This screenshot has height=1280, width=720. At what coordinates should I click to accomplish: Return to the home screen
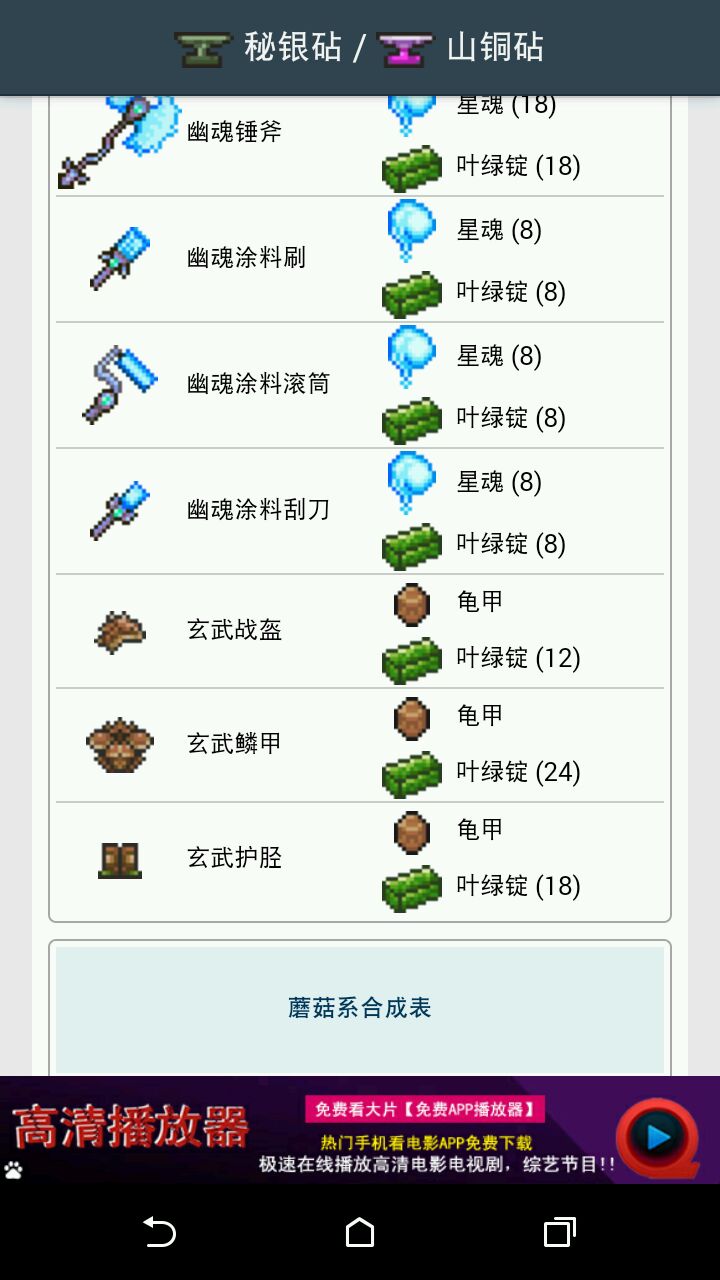360,1232
